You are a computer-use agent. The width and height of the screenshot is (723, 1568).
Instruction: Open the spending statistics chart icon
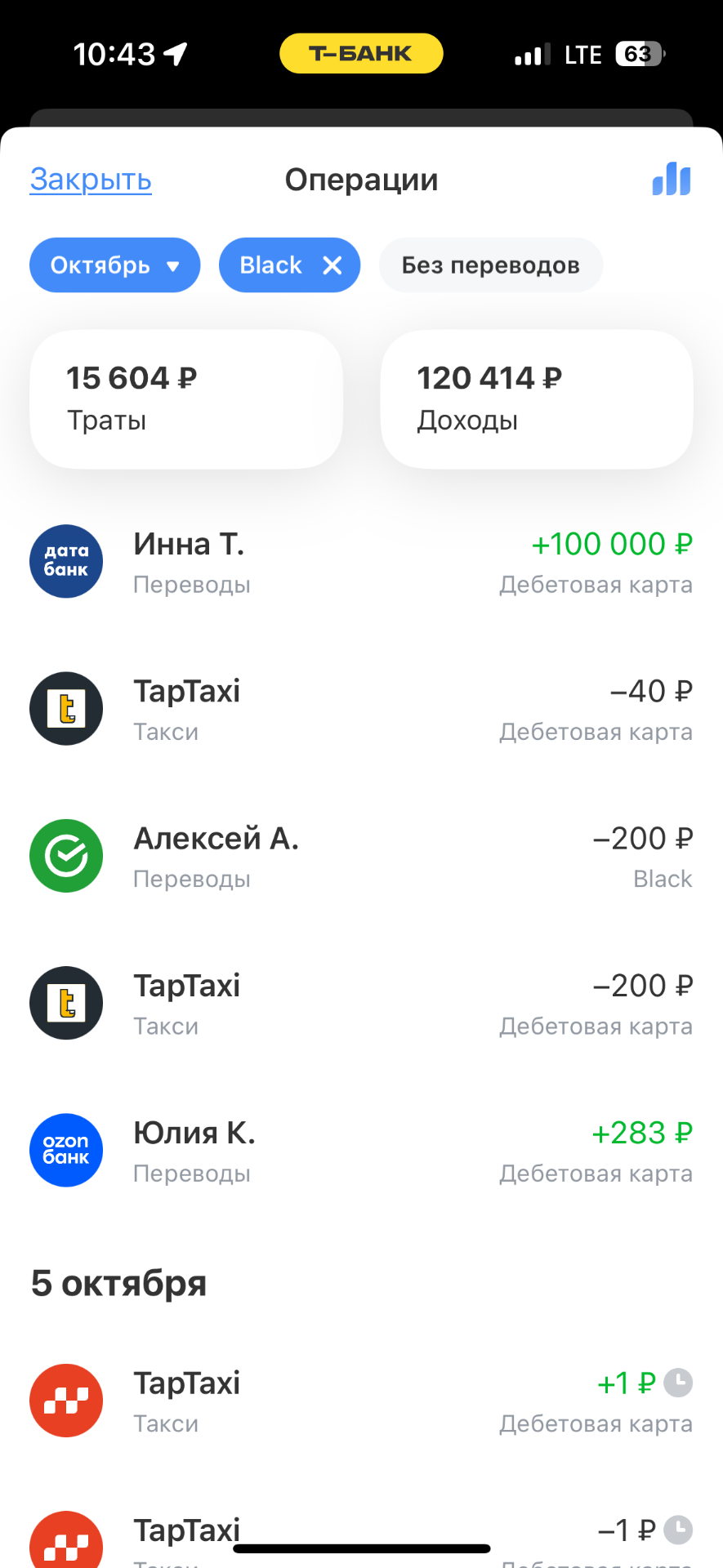672,179
